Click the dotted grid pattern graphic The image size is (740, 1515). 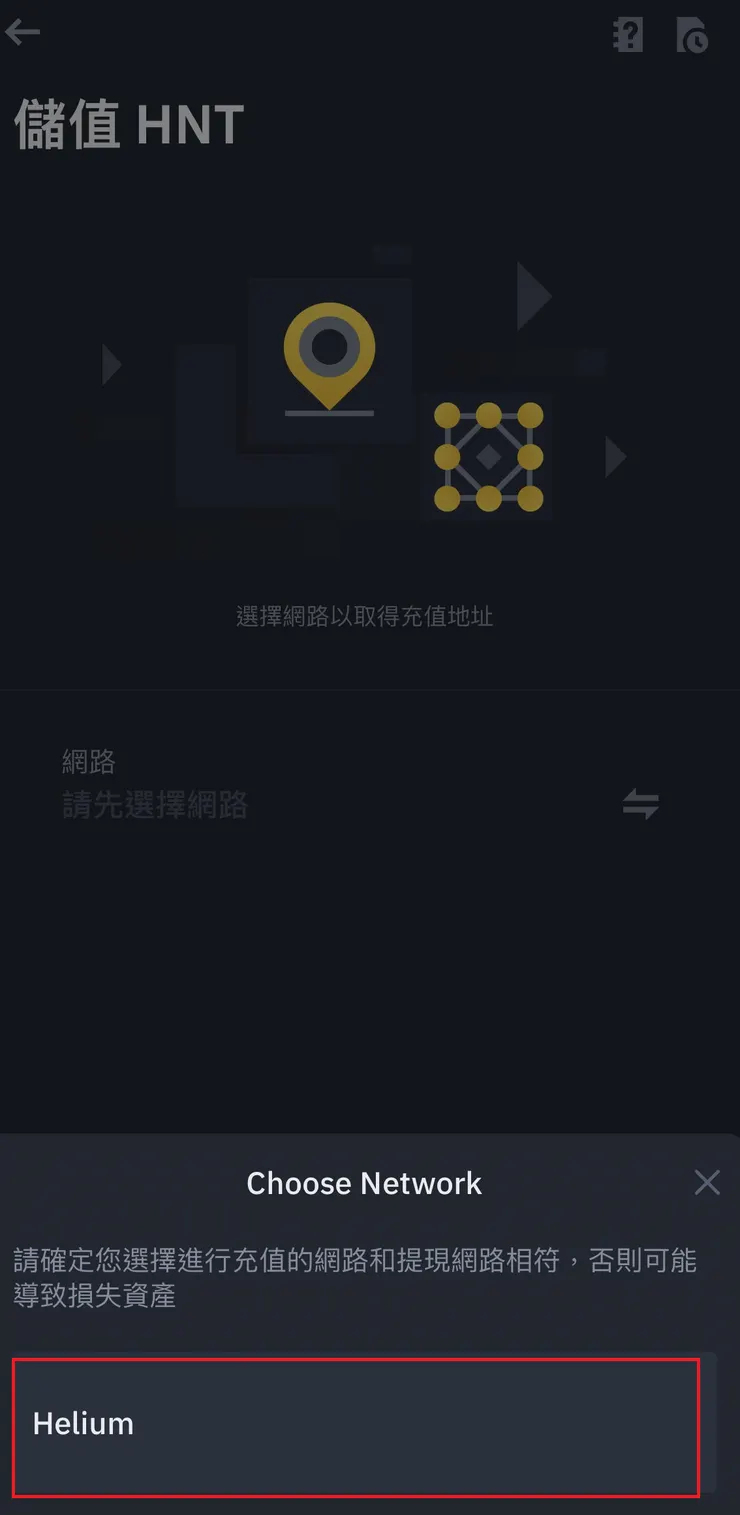pos(489,458)
